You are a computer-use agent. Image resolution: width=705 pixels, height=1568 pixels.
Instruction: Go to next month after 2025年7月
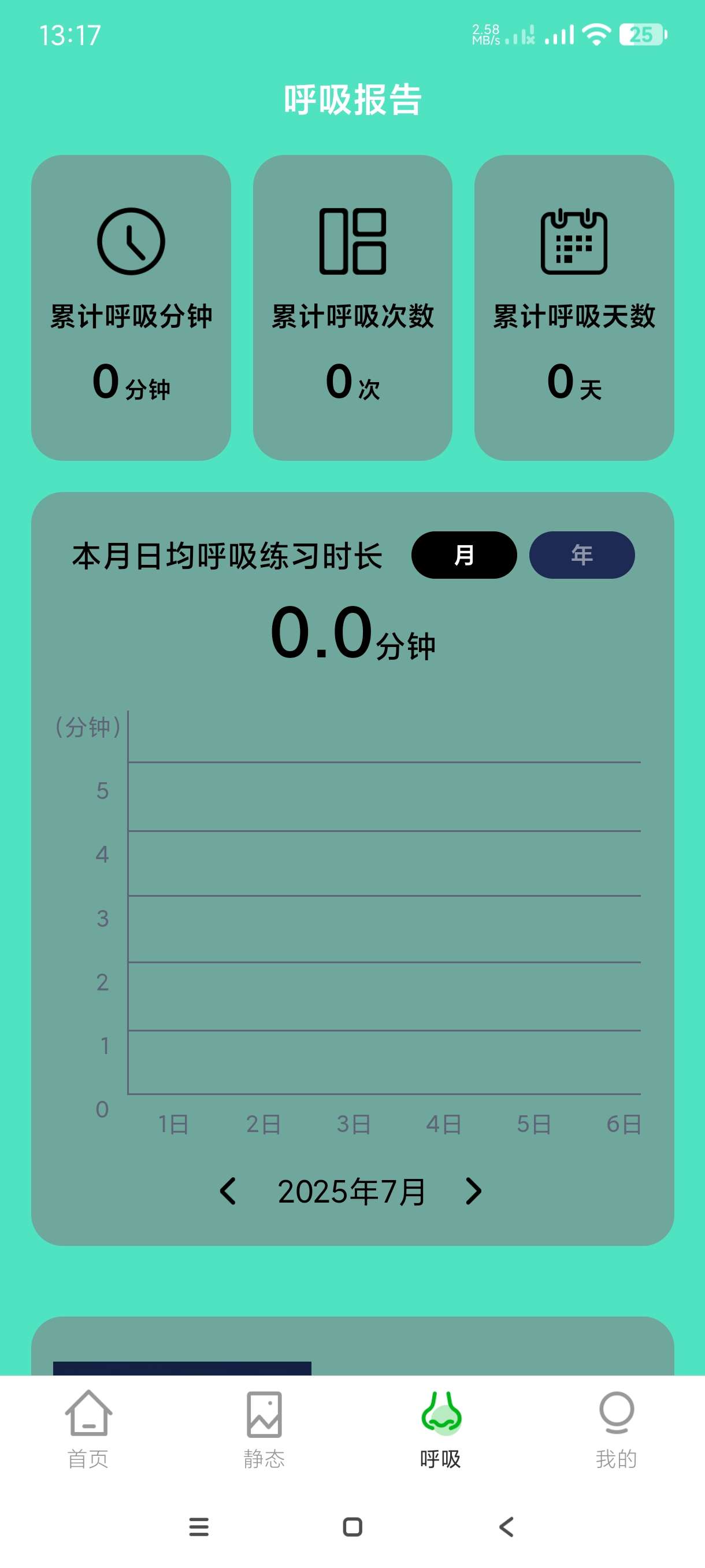(x=473, y=1191)
